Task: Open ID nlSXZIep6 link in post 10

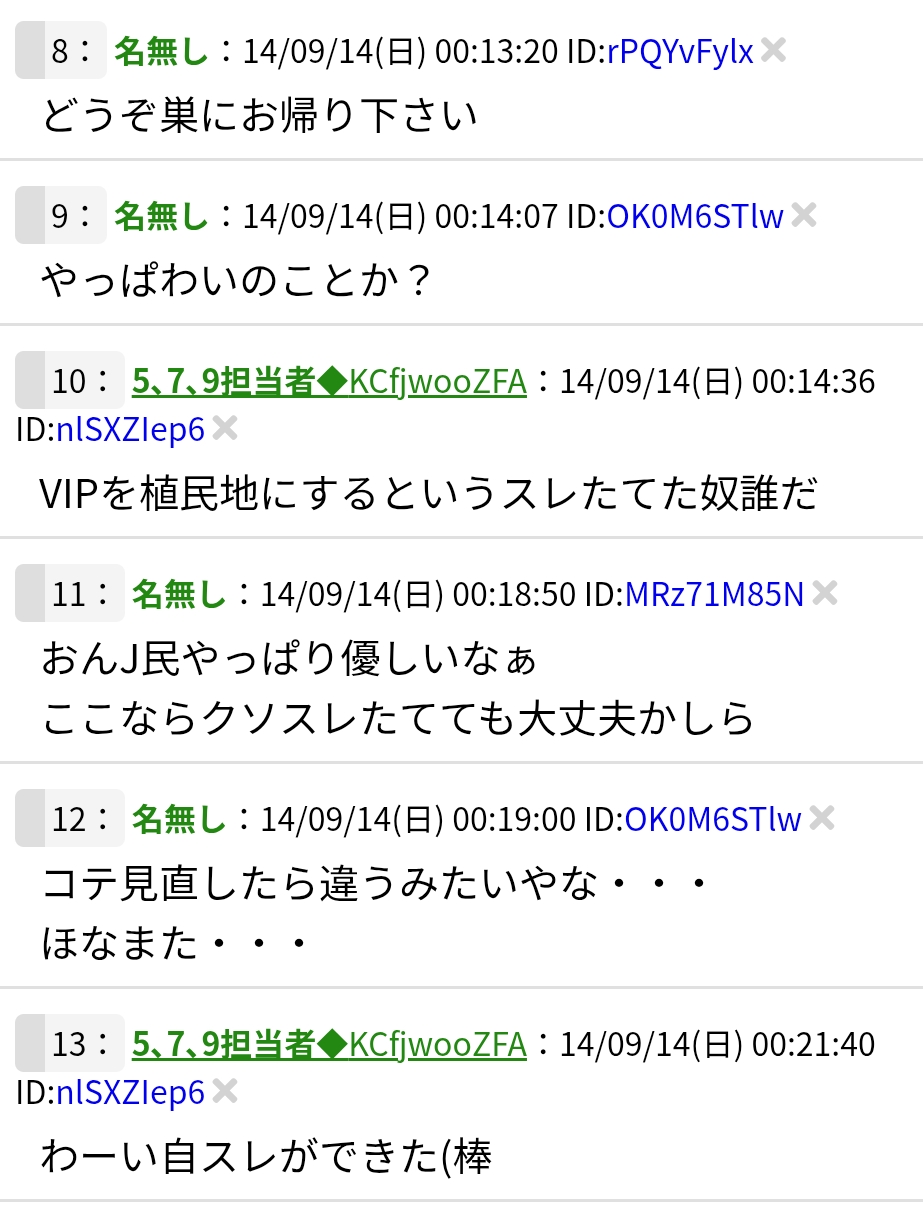Action: point(130,429)
